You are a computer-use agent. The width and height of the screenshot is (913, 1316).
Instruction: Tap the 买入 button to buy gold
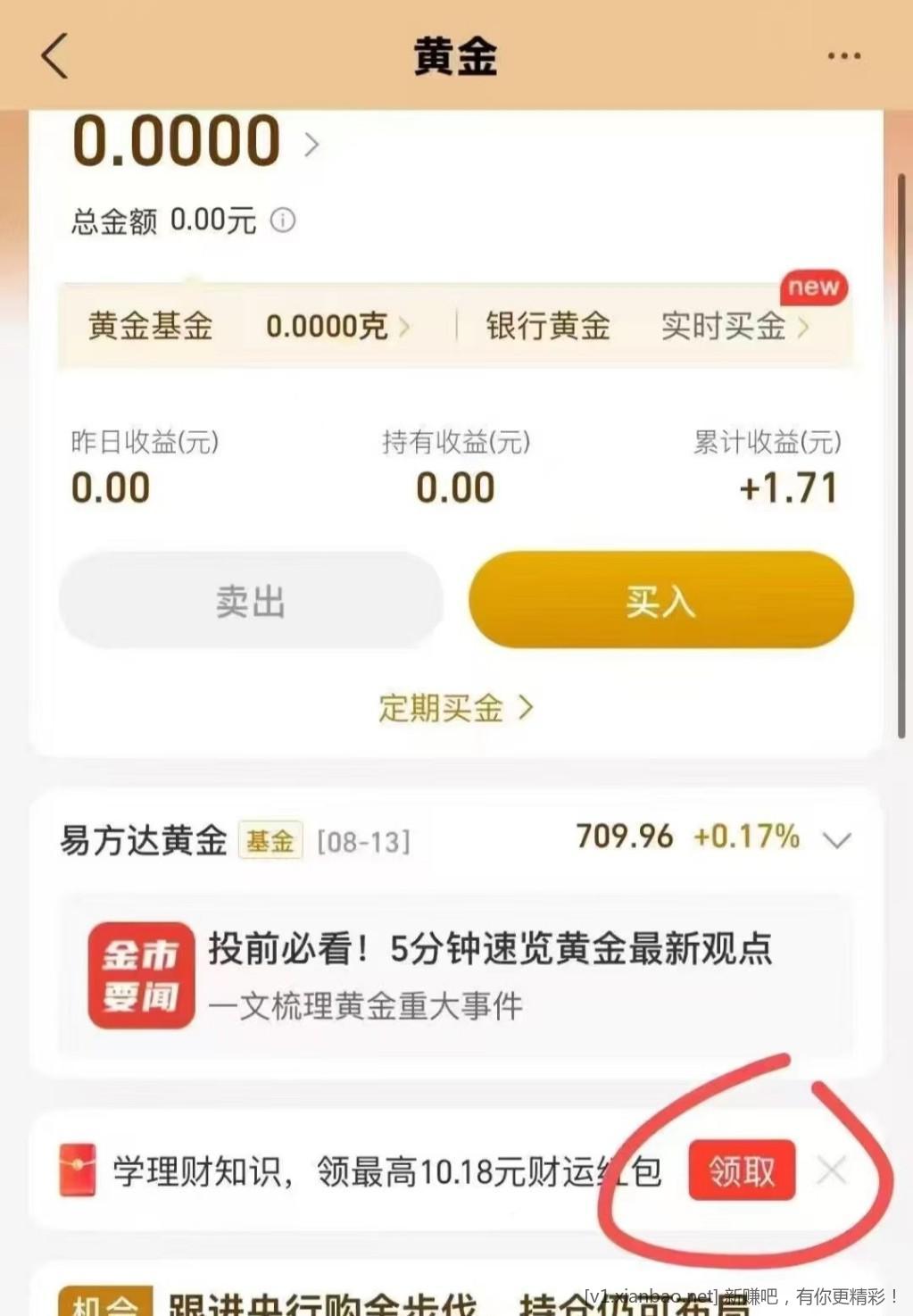(660, 601)
